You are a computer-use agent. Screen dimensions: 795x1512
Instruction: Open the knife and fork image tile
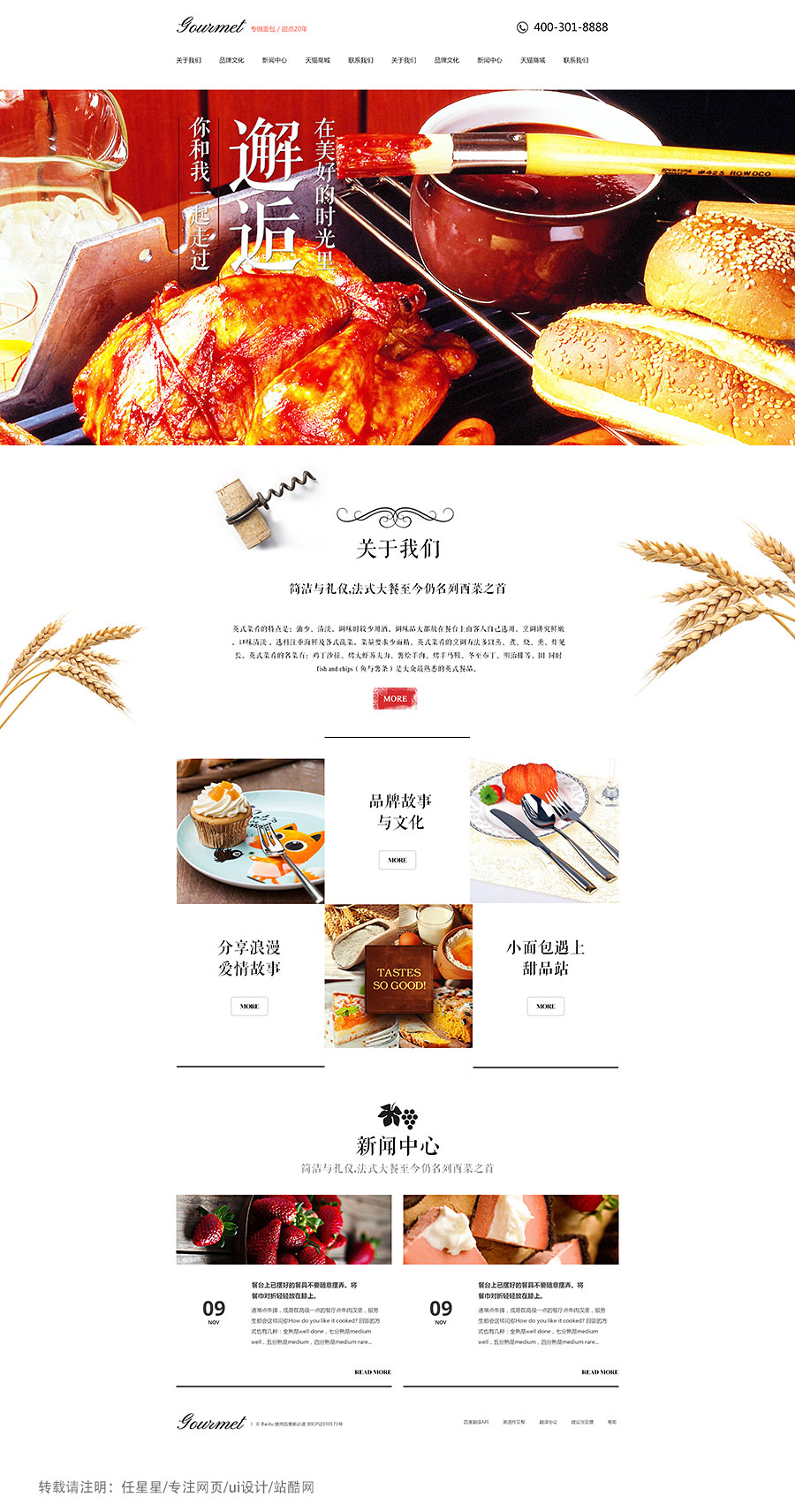[x=544, y=831]
